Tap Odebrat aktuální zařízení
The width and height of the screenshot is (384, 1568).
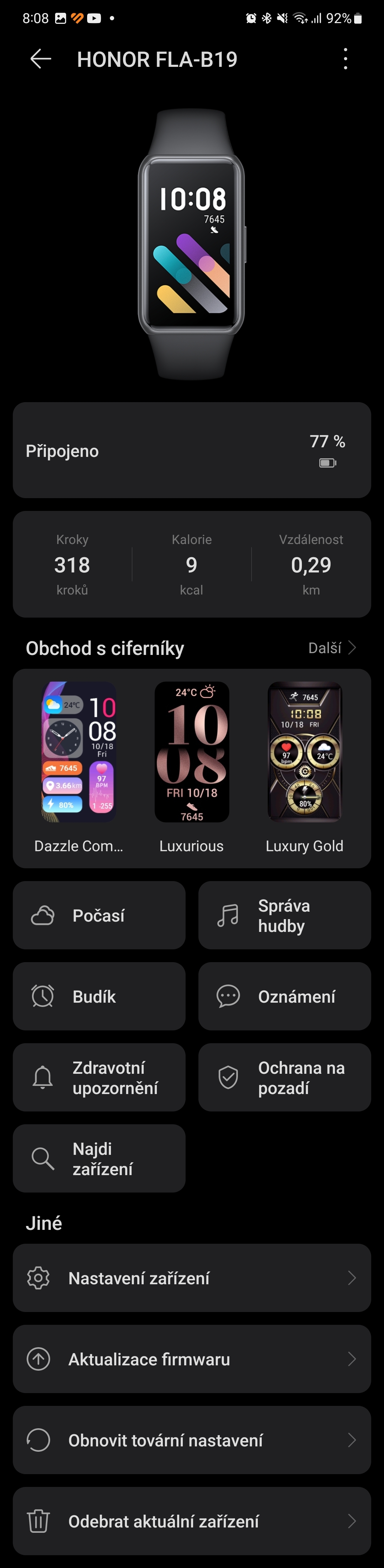(192, 1520)
